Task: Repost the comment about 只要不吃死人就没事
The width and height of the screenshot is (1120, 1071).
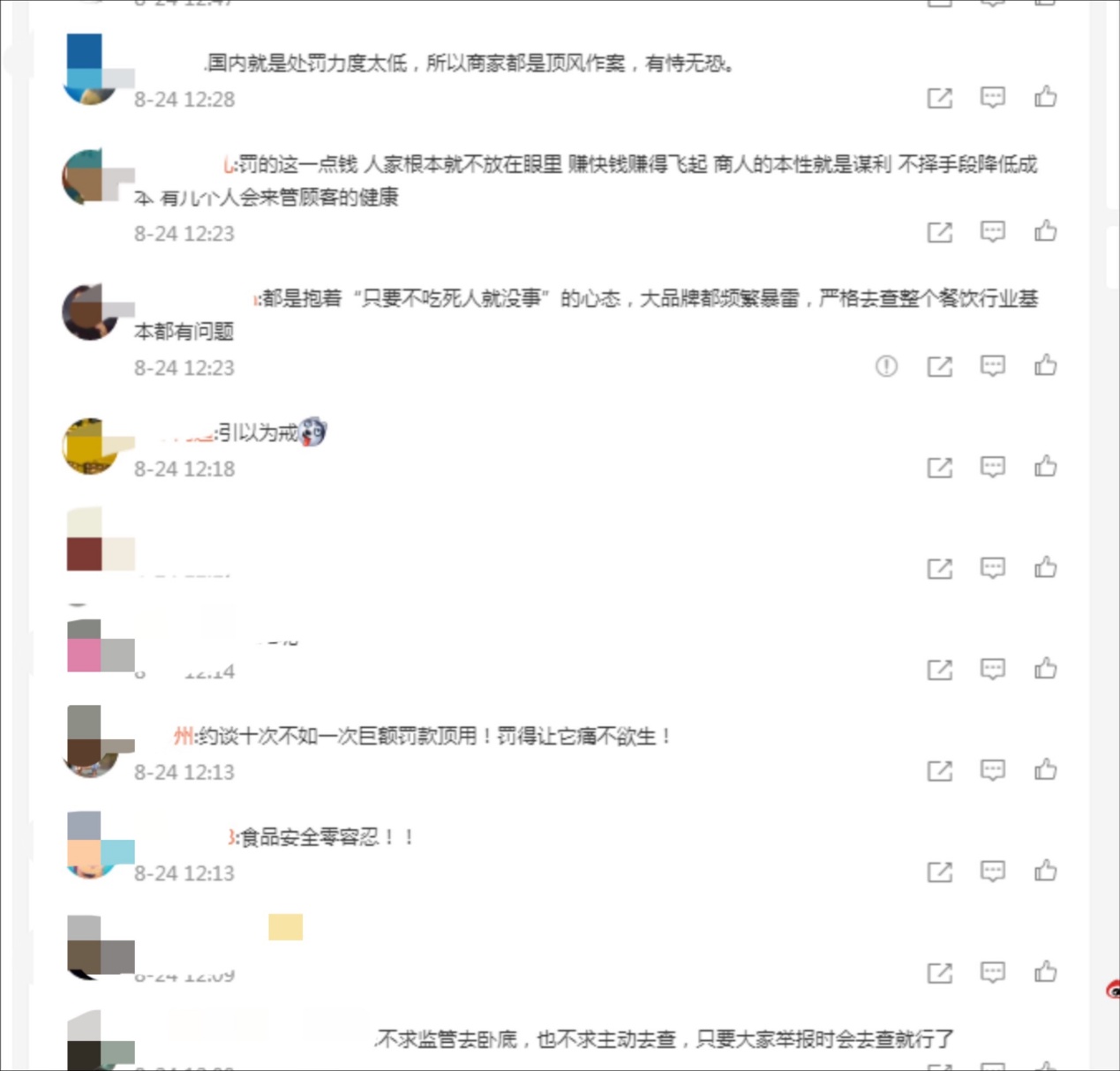Action: [x=940, y=366]
